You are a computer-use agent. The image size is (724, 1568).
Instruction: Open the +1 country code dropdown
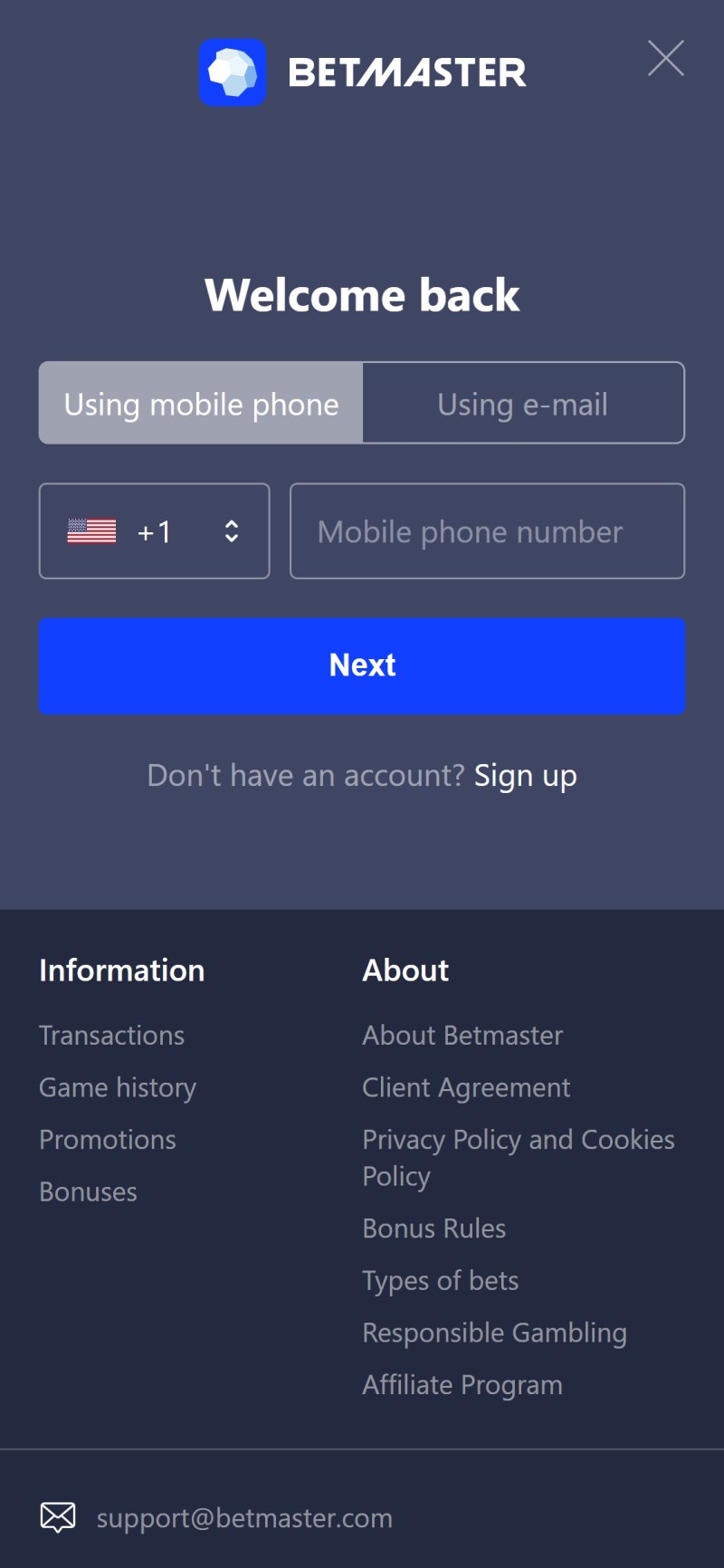[x=154, y=531]
